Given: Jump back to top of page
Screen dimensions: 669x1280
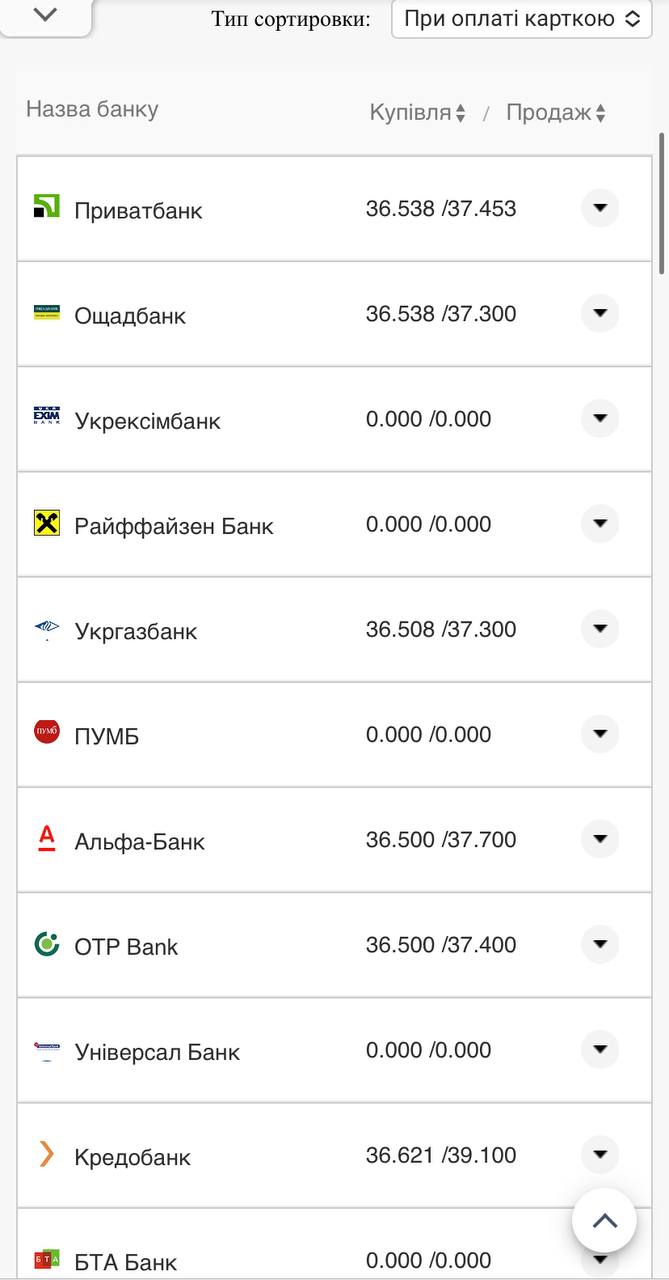Looking at the screenshot, I should (x=604, y=1220).
